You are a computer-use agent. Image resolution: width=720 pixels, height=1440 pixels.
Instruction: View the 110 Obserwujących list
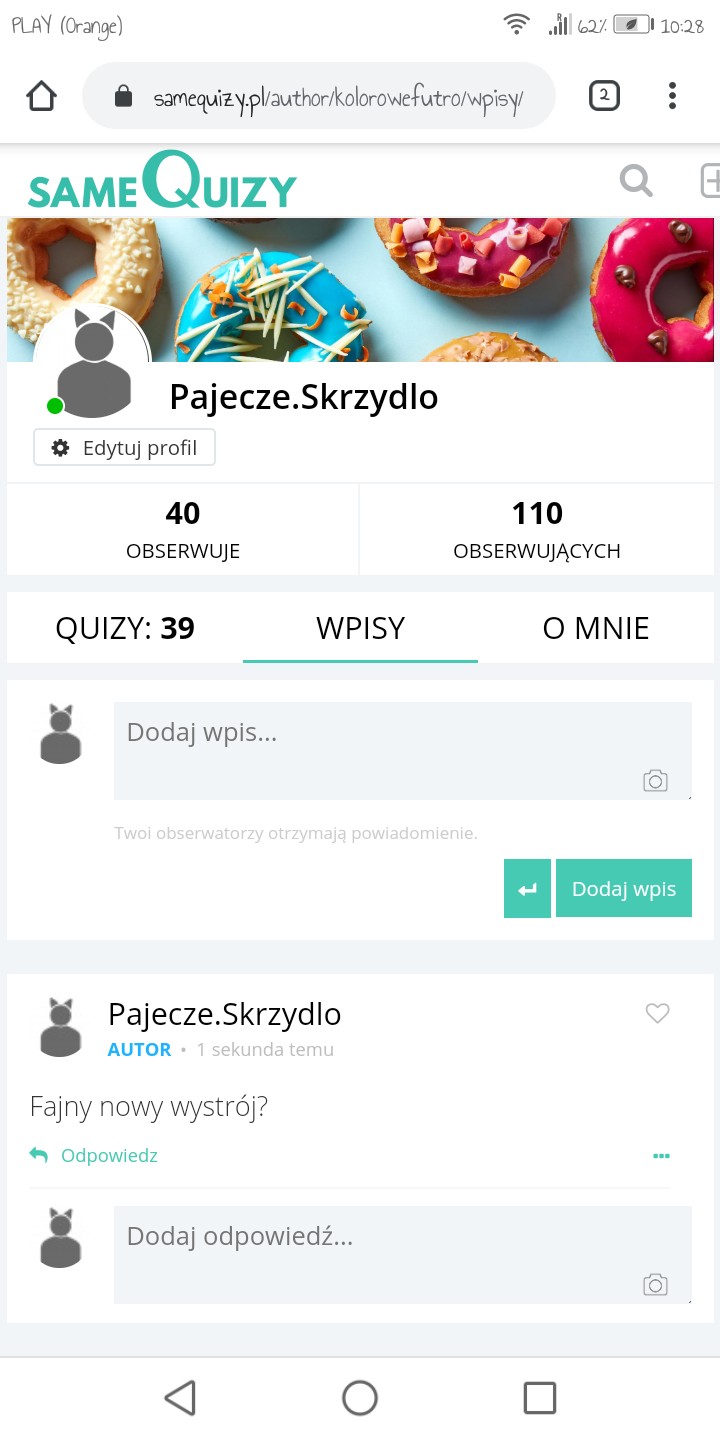(537, 529)
